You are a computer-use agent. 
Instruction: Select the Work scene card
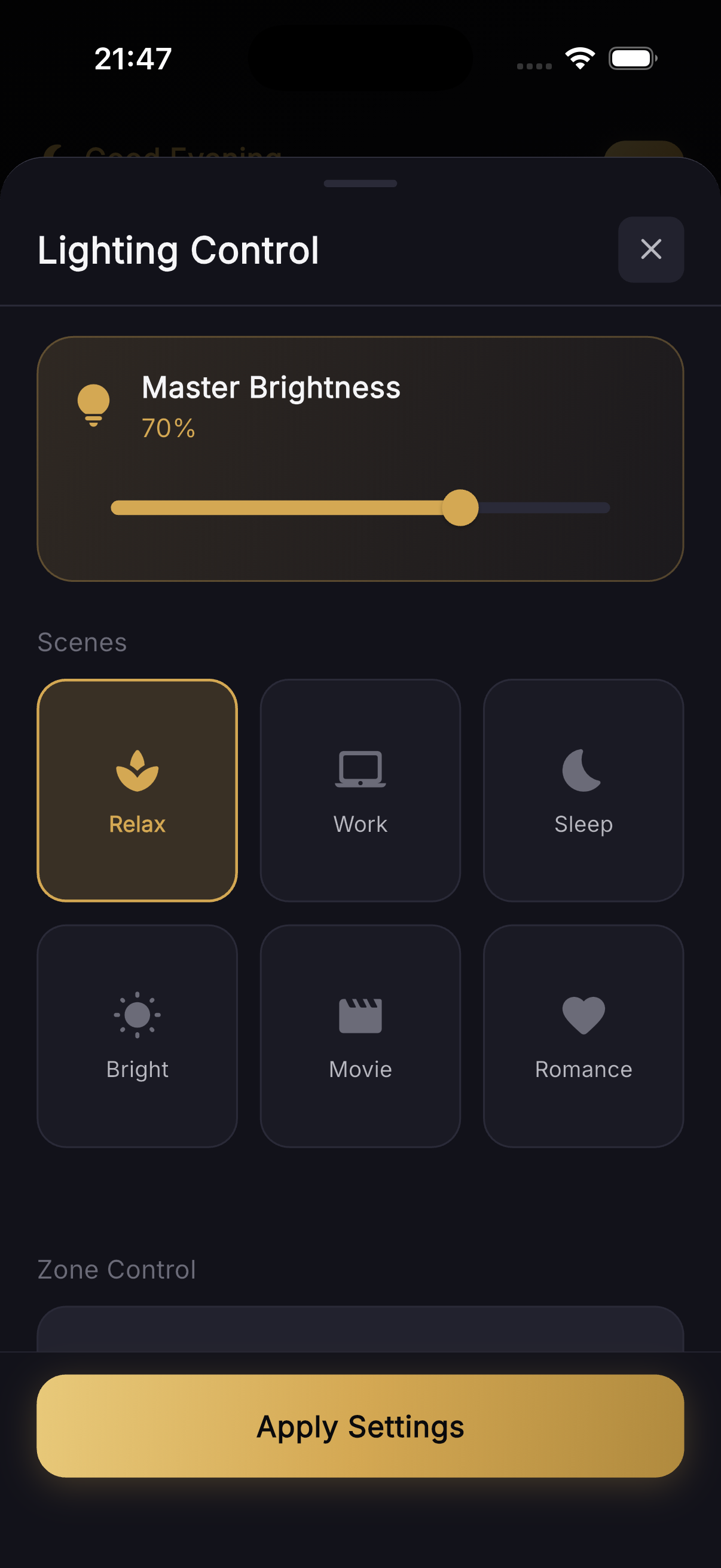(x=360, y=791)
